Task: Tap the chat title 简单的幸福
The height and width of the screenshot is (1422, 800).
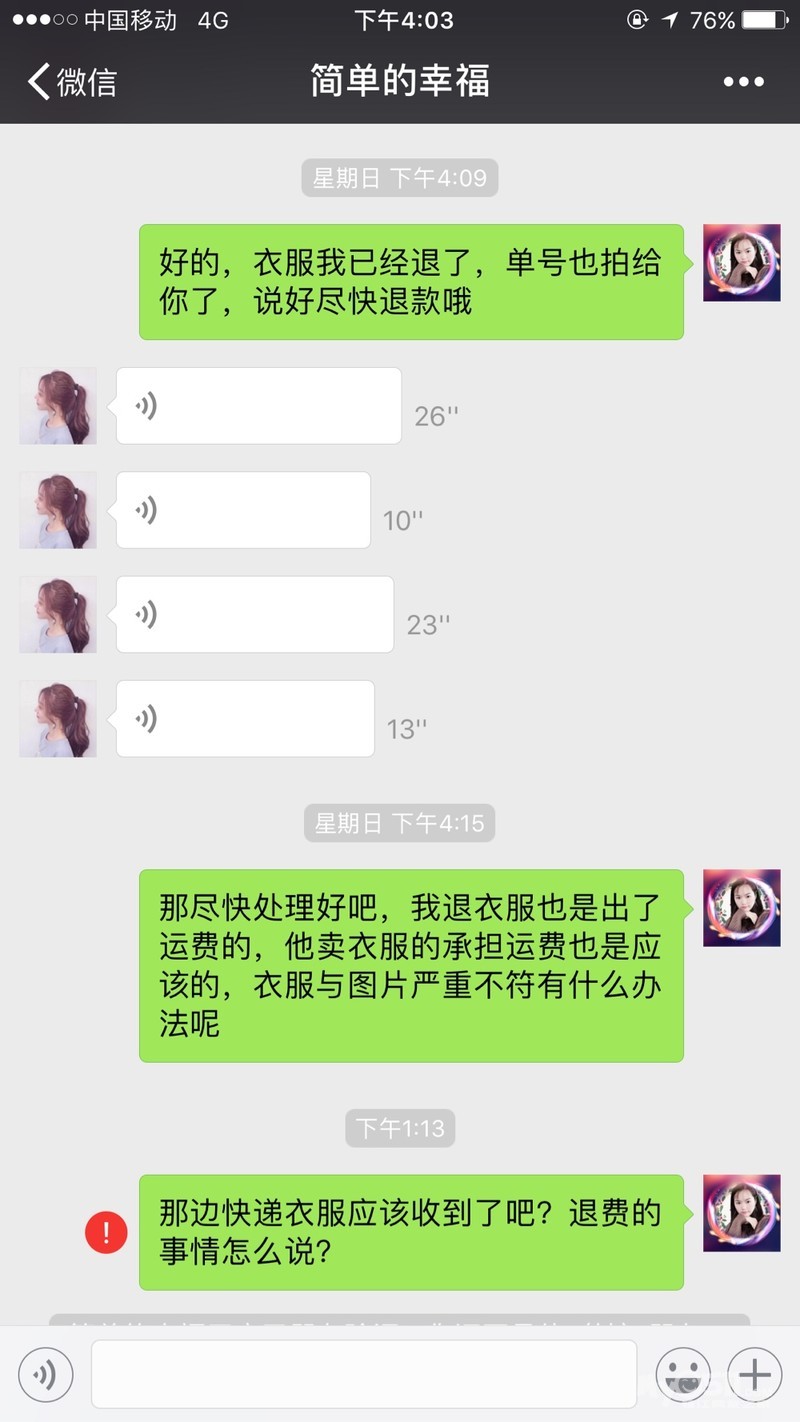Action: point(399,82)
